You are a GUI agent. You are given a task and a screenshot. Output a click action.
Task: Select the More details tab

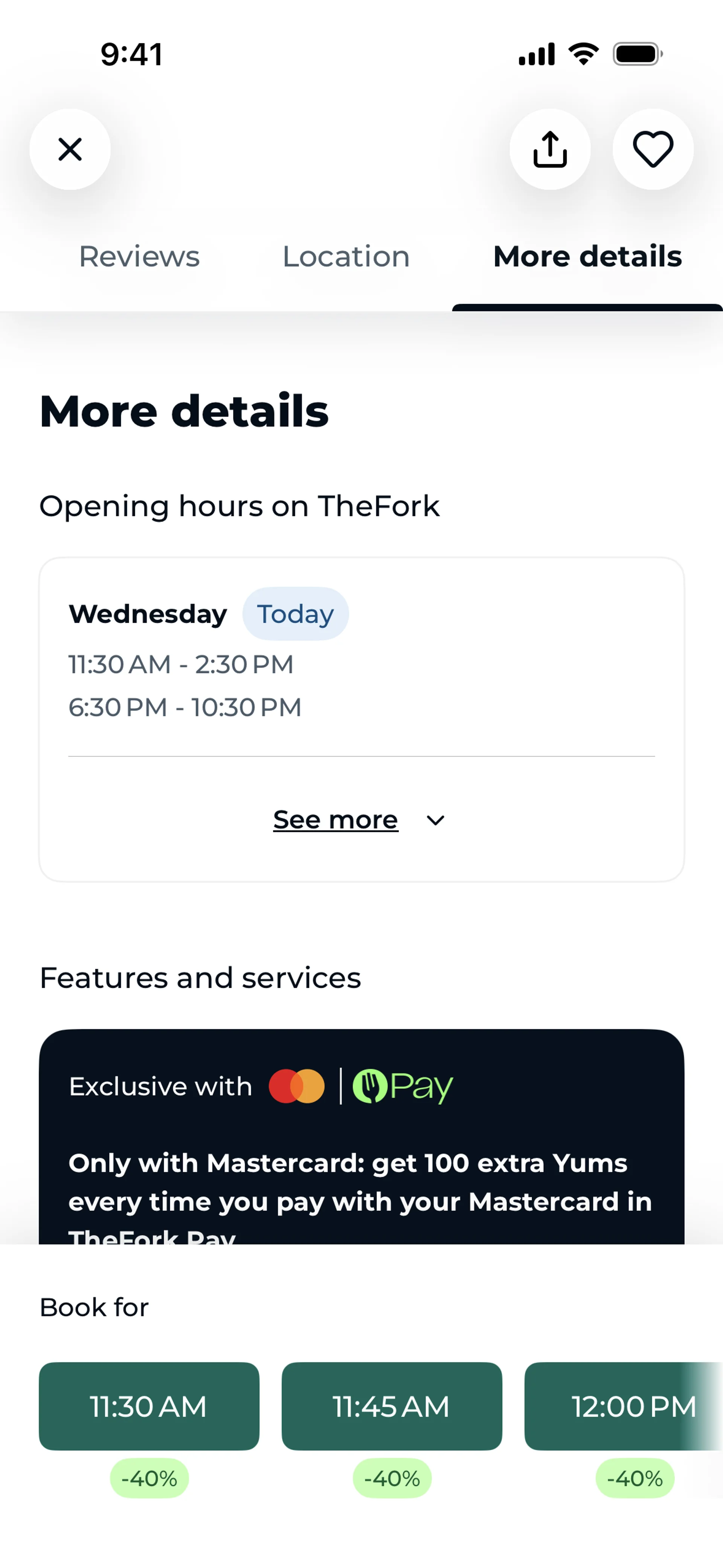coord(587,256)
